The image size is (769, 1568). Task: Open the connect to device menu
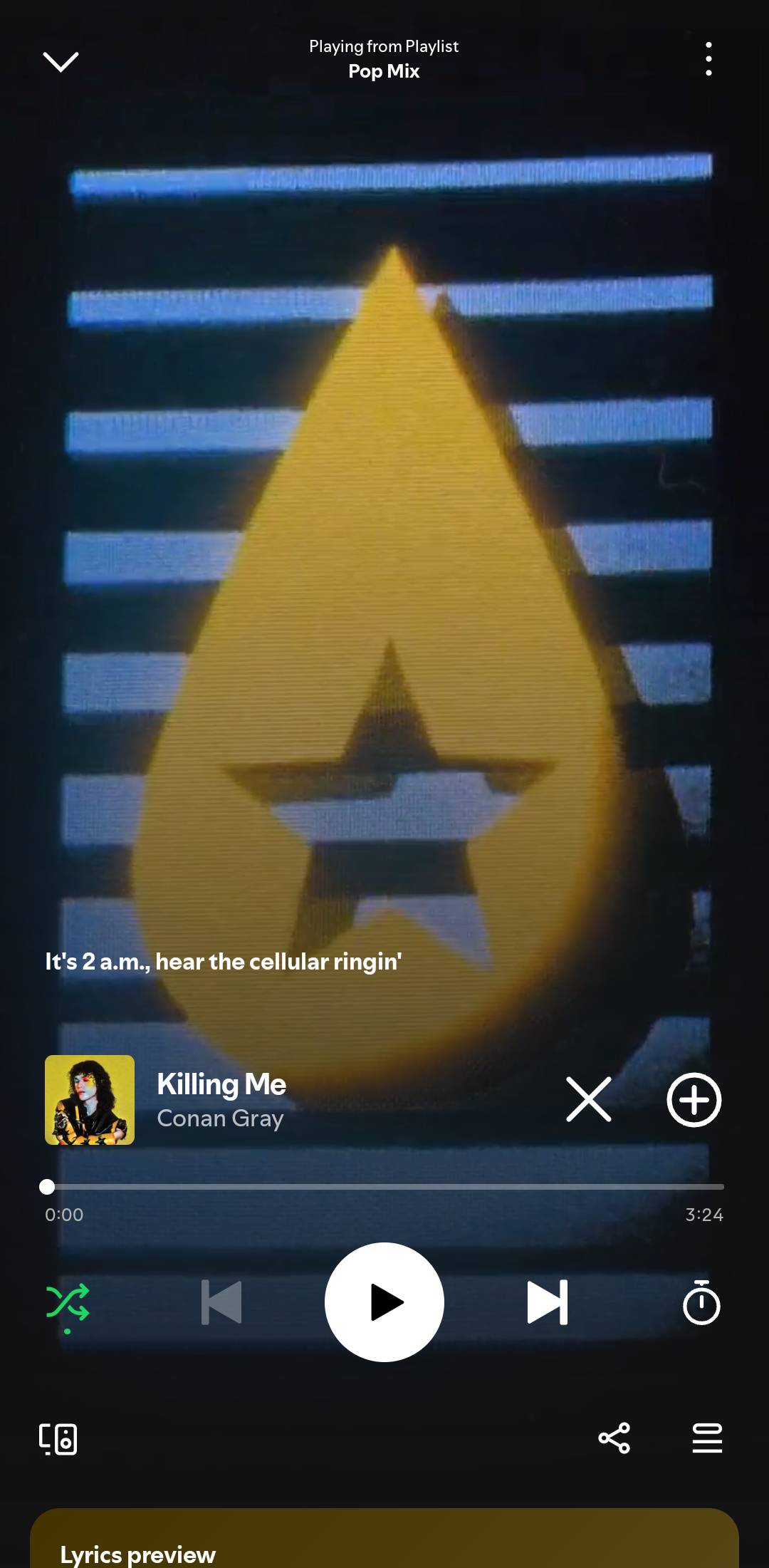58,1439
